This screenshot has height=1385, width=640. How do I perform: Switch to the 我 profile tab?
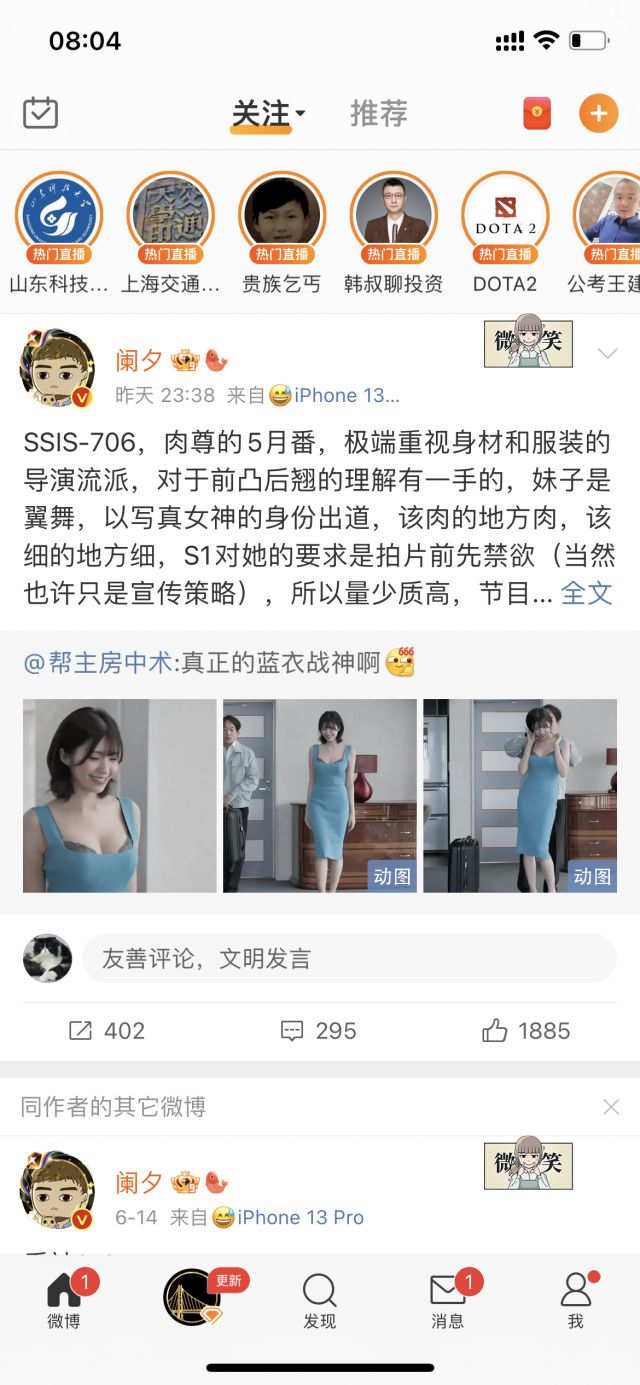click(x=576, y=1301)
